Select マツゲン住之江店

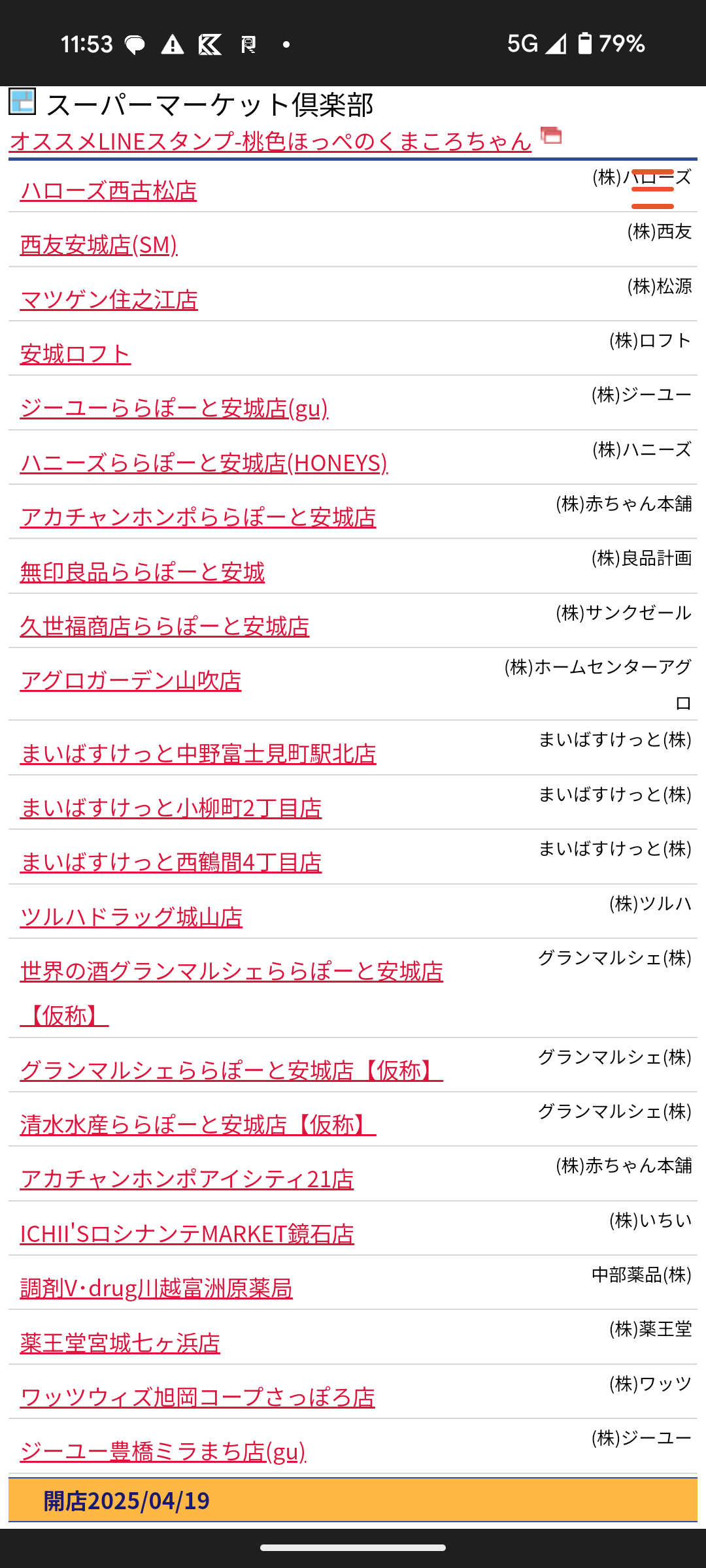click(x=109, y=300)
